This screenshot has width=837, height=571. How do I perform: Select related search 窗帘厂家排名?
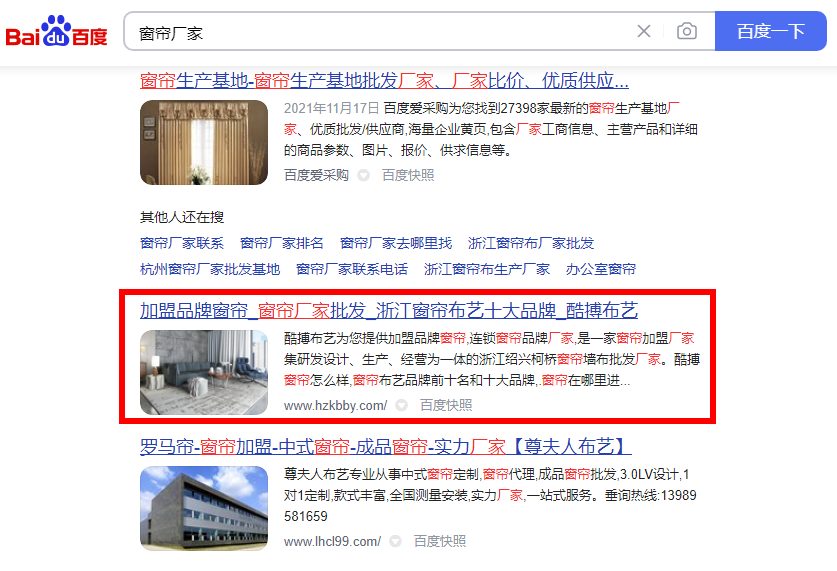click(x=282, y=243)
